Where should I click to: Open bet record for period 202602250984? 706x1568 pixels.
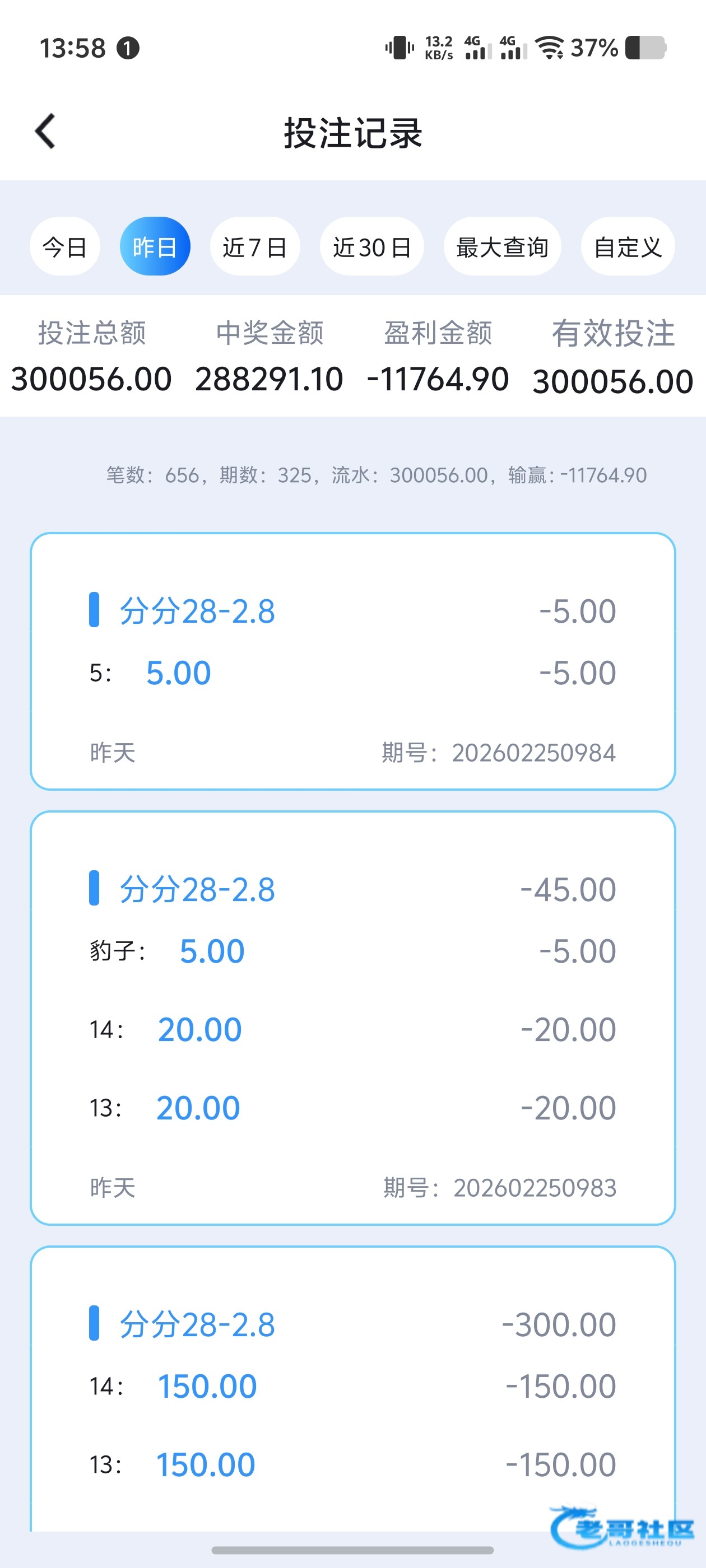[352, 661]
